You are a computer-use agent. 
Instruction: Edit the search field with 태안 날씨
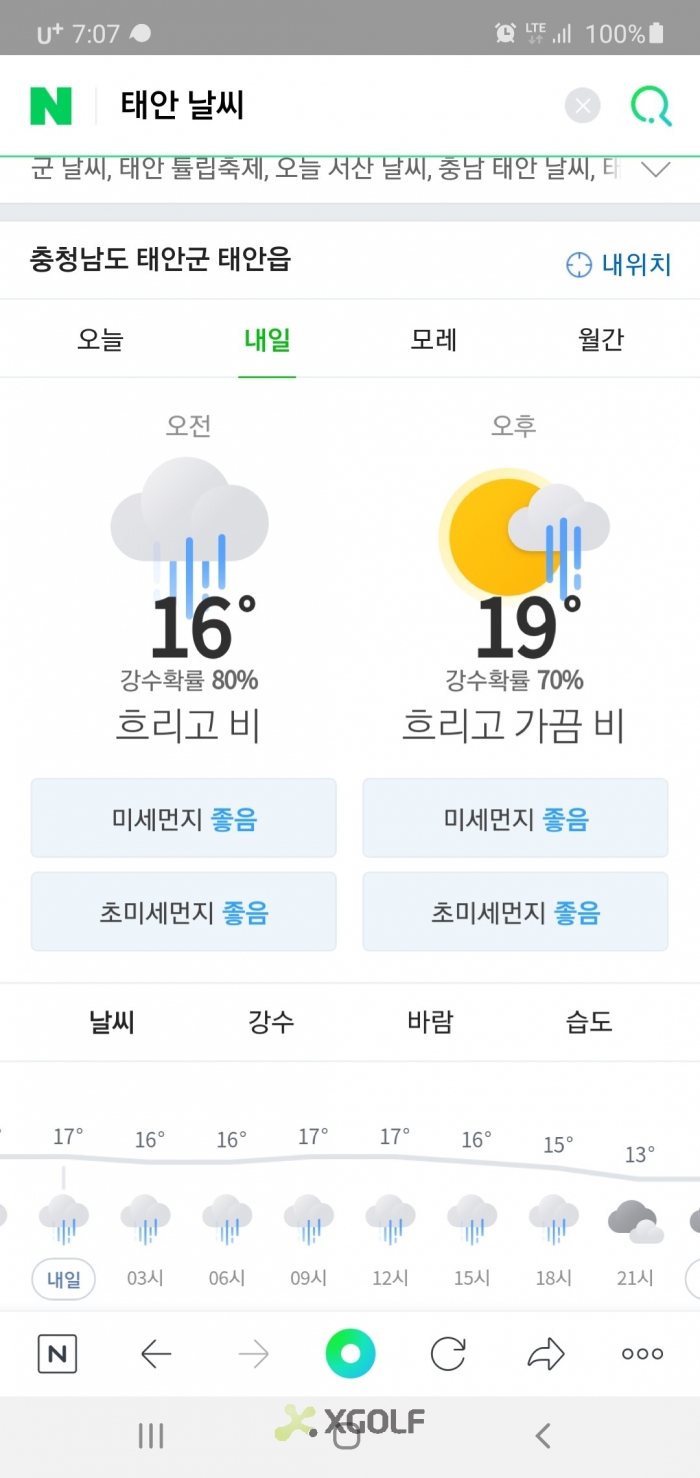(330, 106)
